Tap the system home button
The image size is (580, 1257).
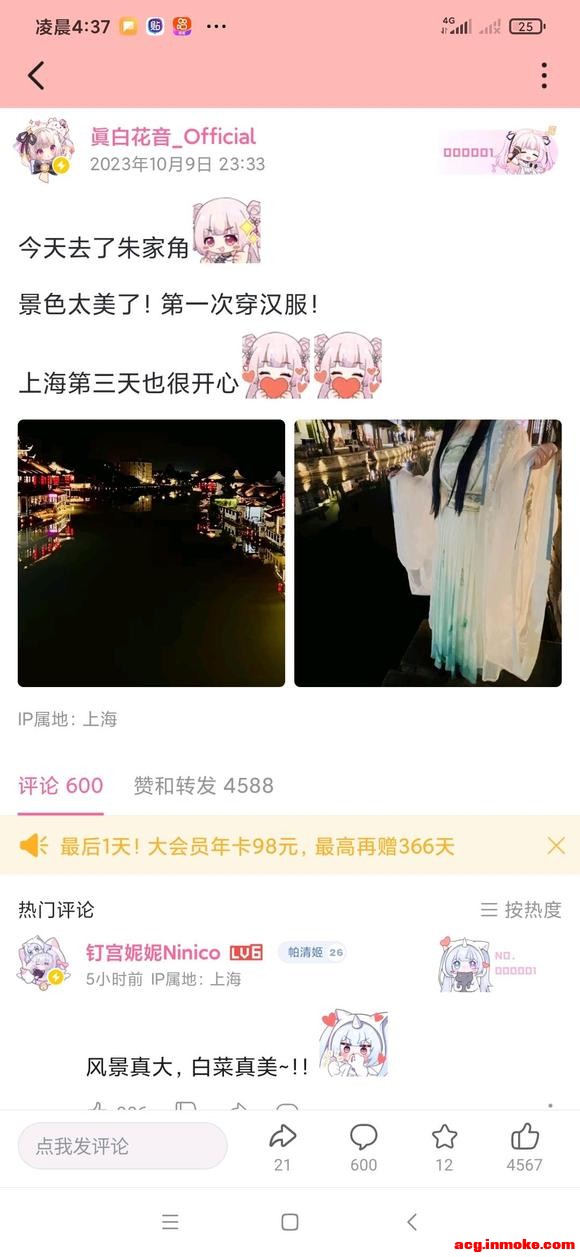(290, 1222)
